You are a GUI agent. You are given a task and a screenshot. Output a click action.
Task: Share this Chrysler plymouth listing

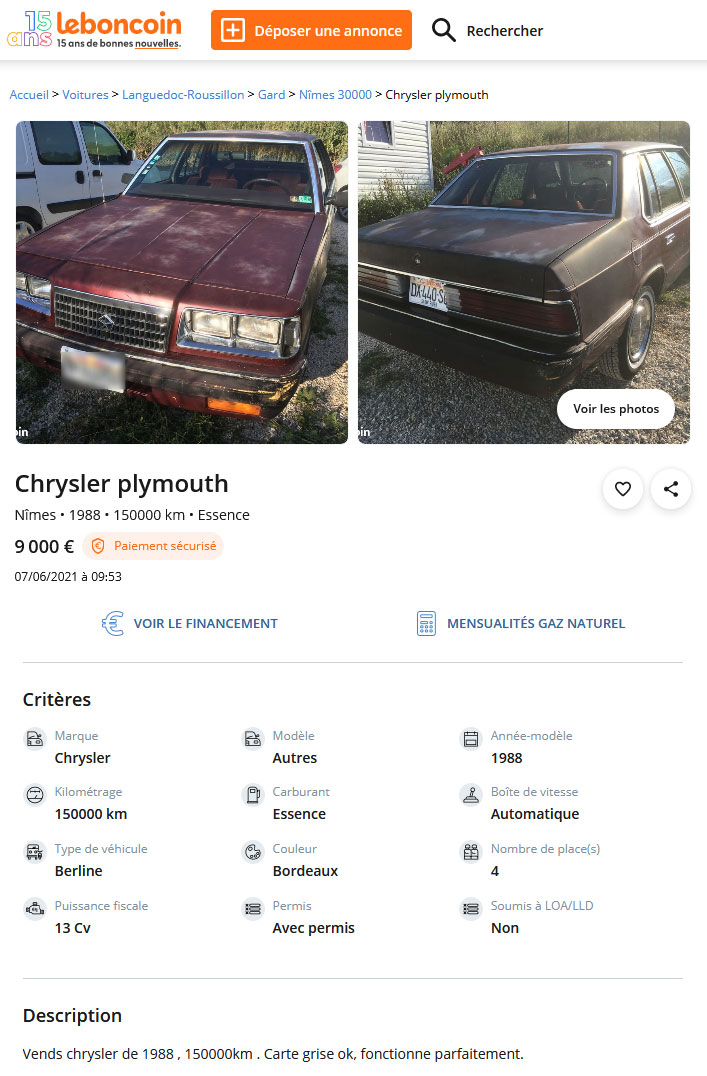[671, 489]
